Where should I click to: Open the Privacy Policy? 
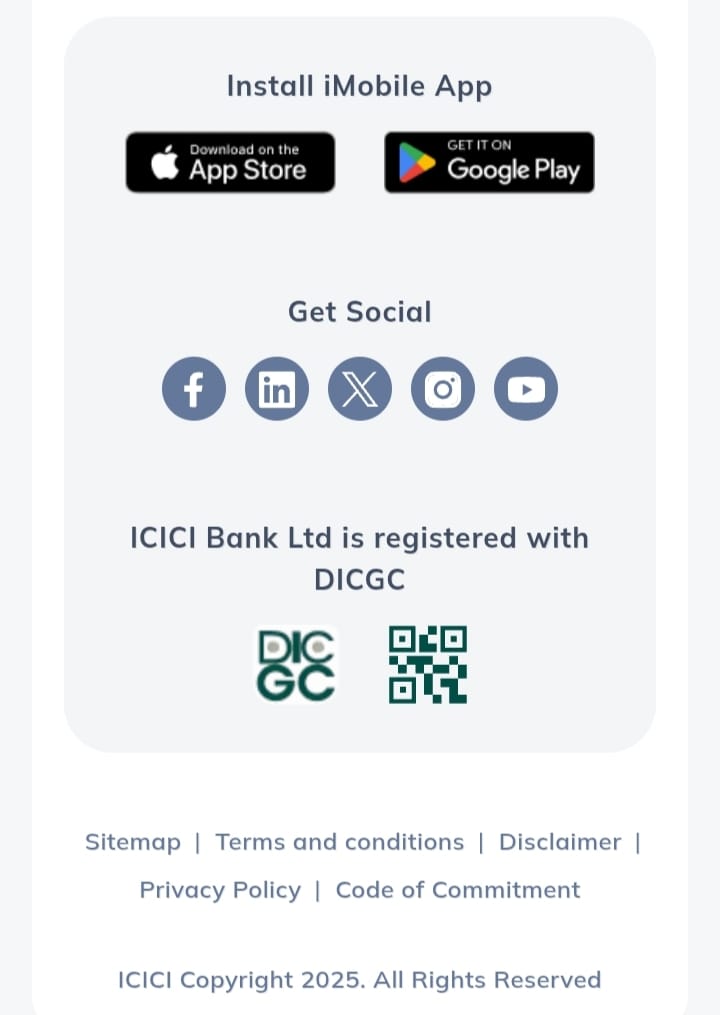pyautogui.click(x=220, y=890)
